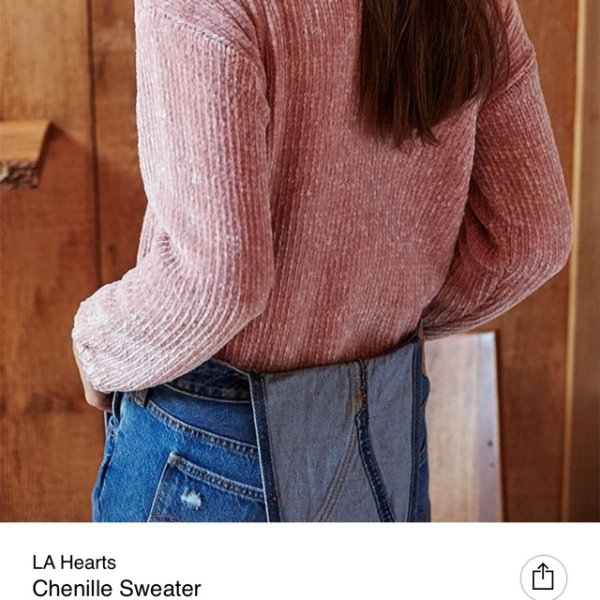Share the Chenille Sweater product

(543, 577)
